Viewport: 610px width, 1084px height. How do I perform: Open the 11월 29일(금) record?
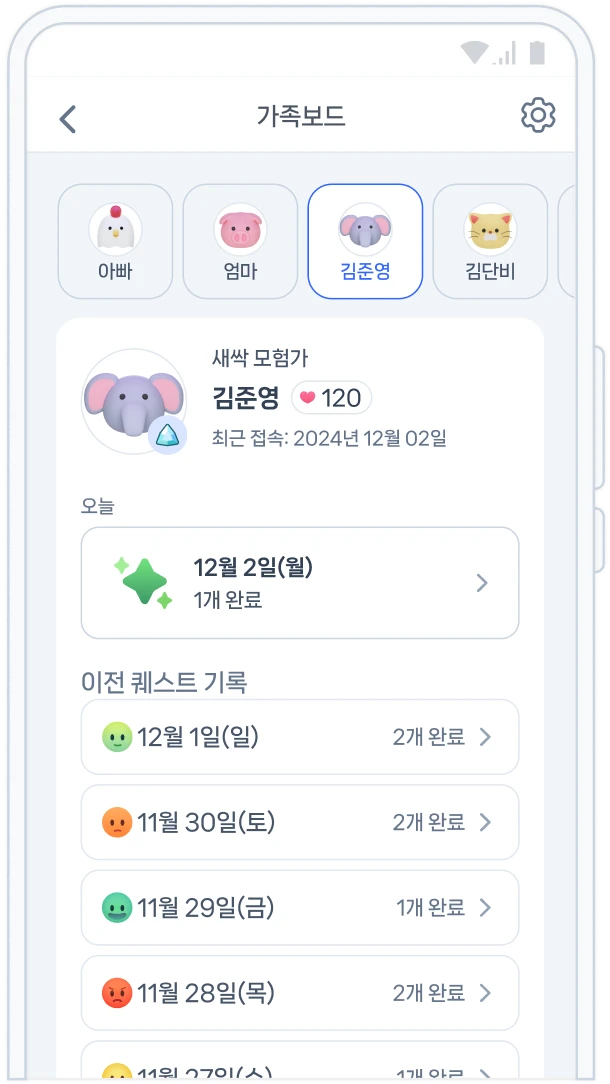[300, 908]
